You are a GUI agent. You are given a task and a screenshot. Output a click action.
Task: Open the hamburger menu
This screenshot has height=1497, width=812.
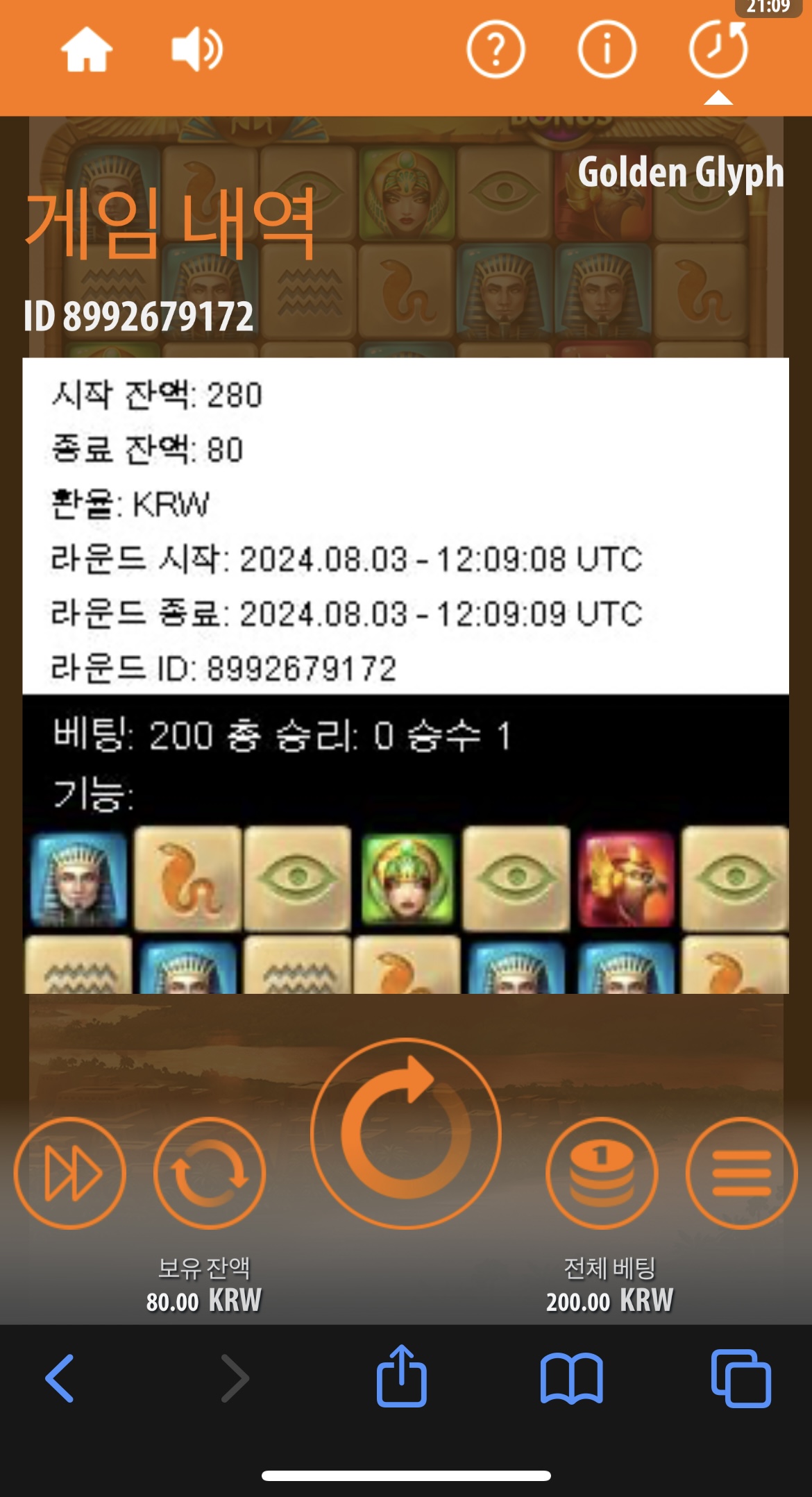(x=742, y=1173)
